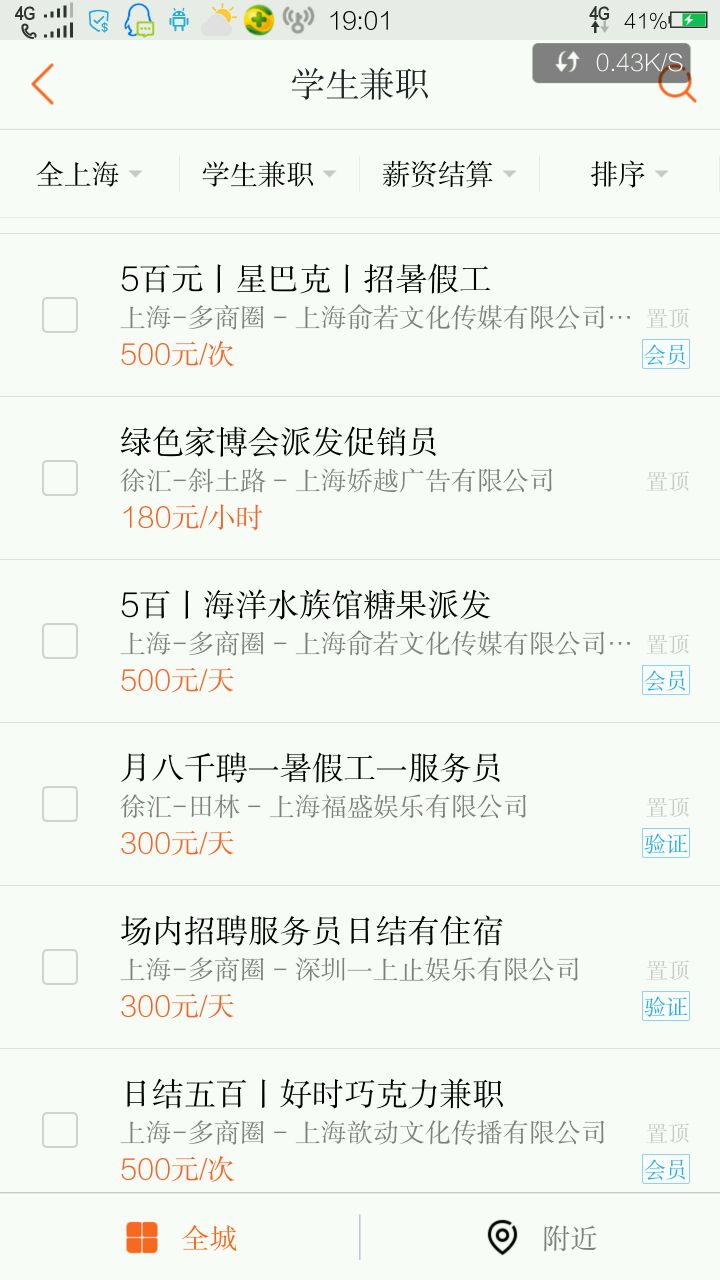Screen dimensions: 720x1280
Task: Expand the 全上海 area dropdown
Action: 90,174
